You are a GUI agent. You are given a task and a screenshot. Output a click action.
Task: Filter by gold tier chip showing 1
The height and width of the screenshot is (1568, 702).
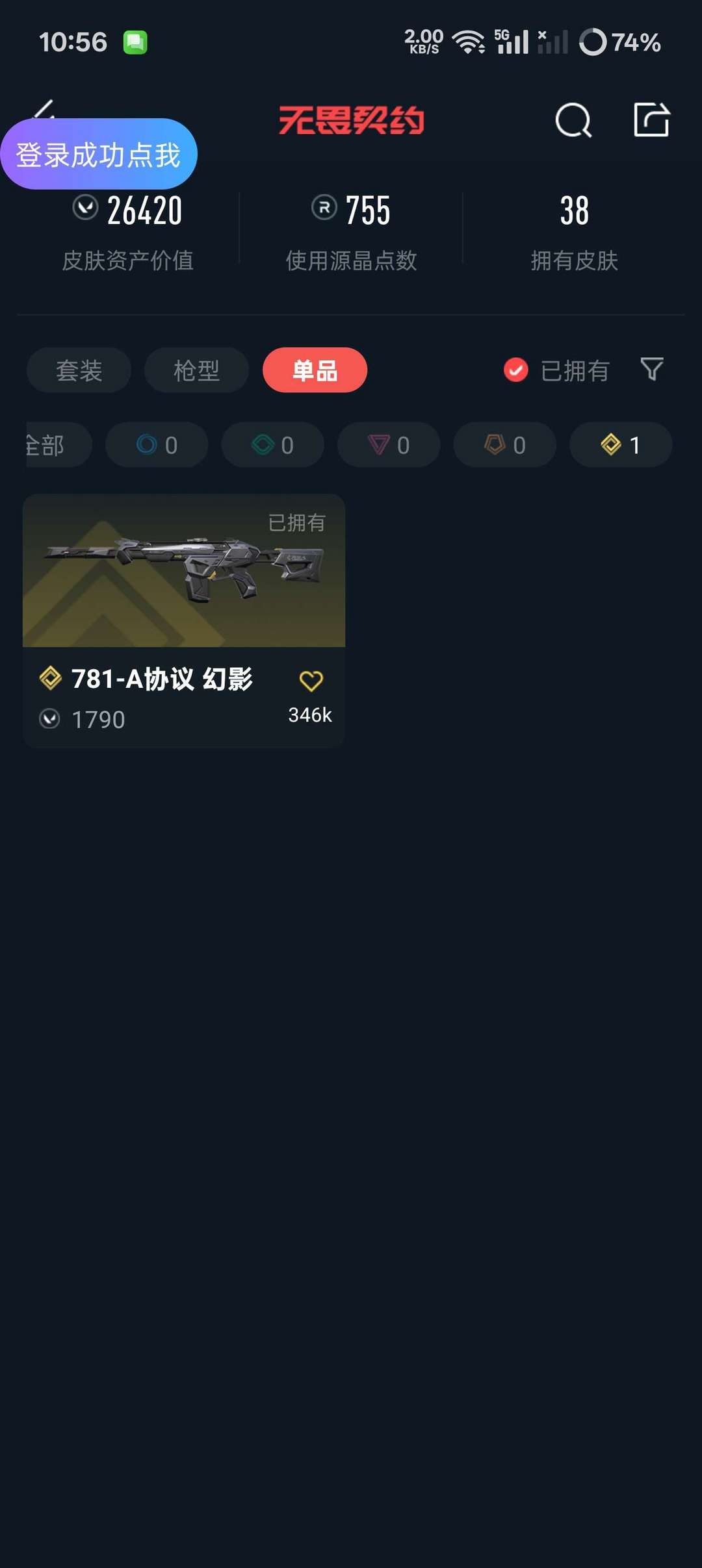click(621, 445)
